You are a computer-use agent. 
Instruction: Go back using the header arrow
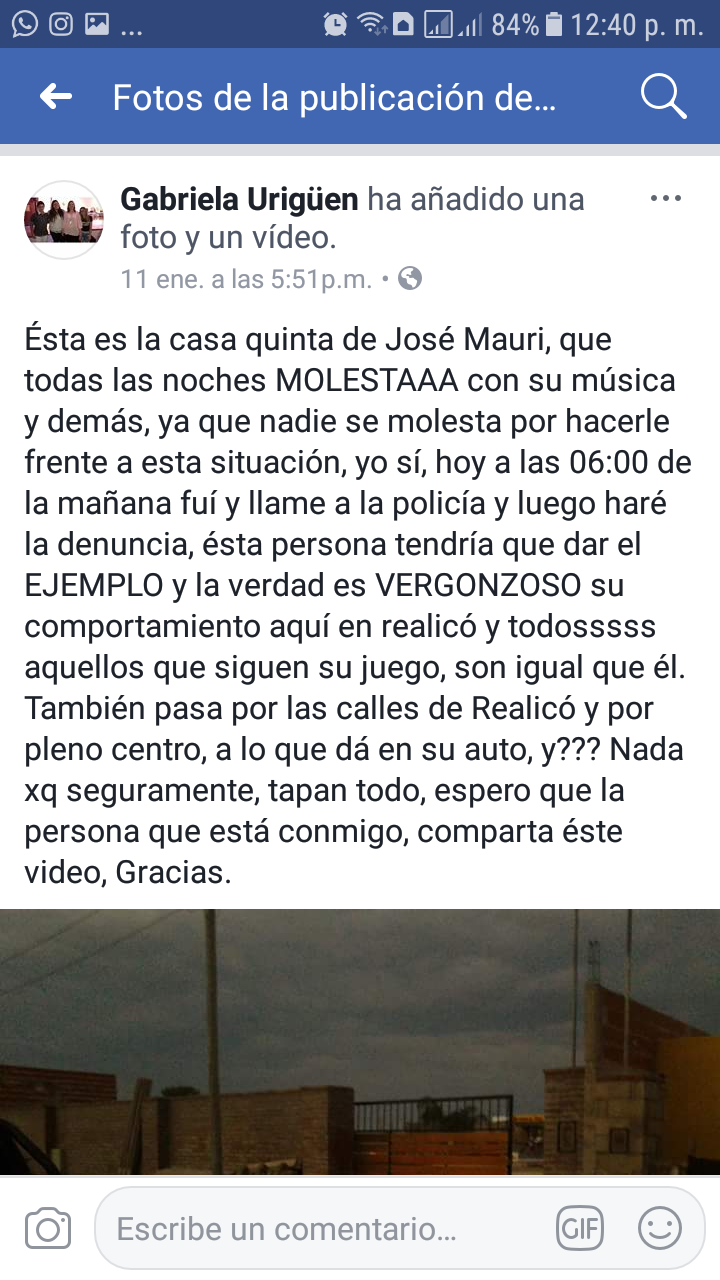pyautogui.click(x=56, y=97)
